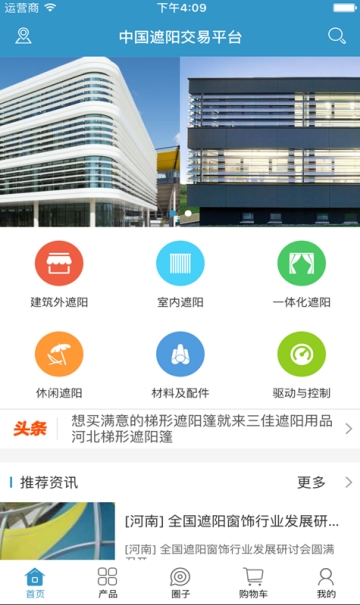View the 材料及配件 category
Viewport: 360px width, 605px height.
pyautogui.click(x=180, y=365)
